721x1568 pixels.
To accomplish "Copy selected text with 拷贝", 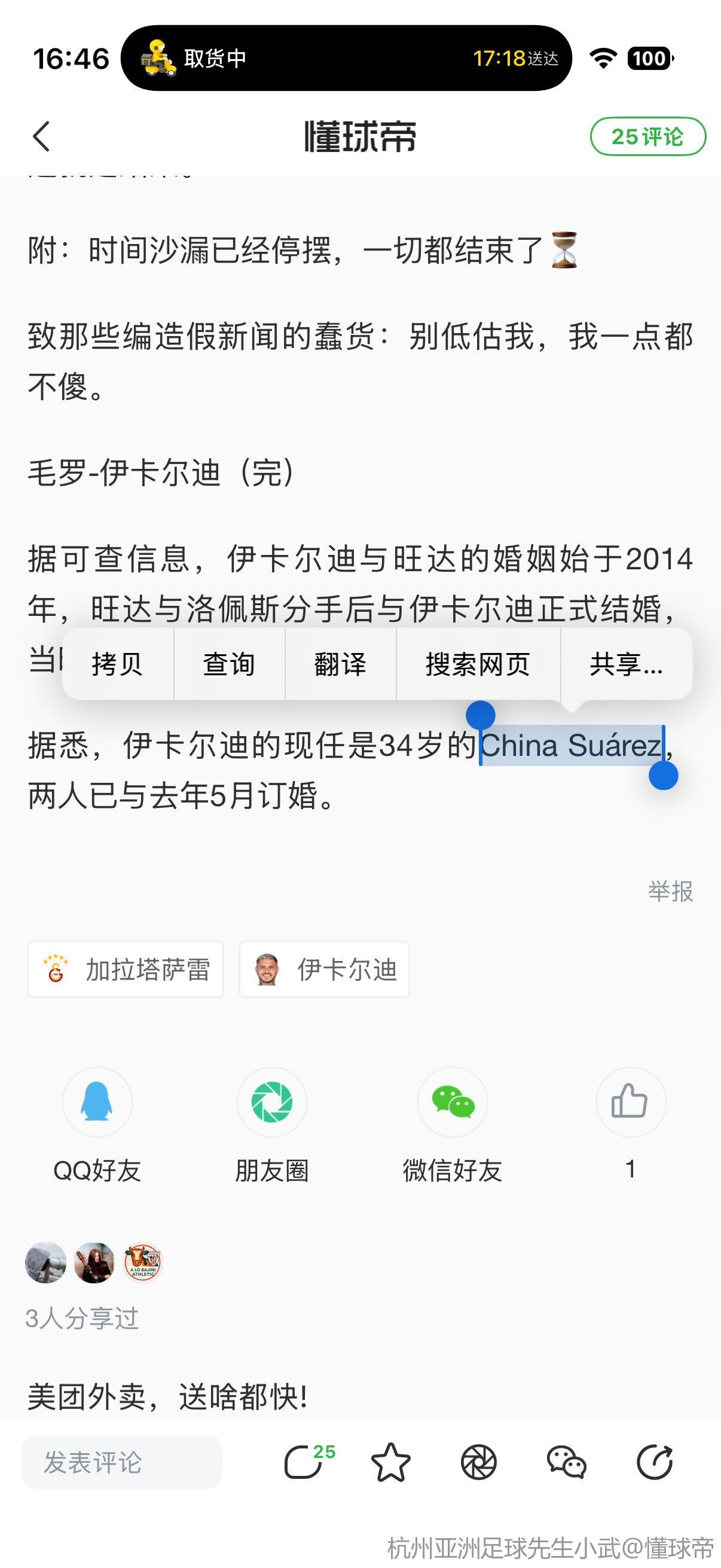I will point(117,663).
